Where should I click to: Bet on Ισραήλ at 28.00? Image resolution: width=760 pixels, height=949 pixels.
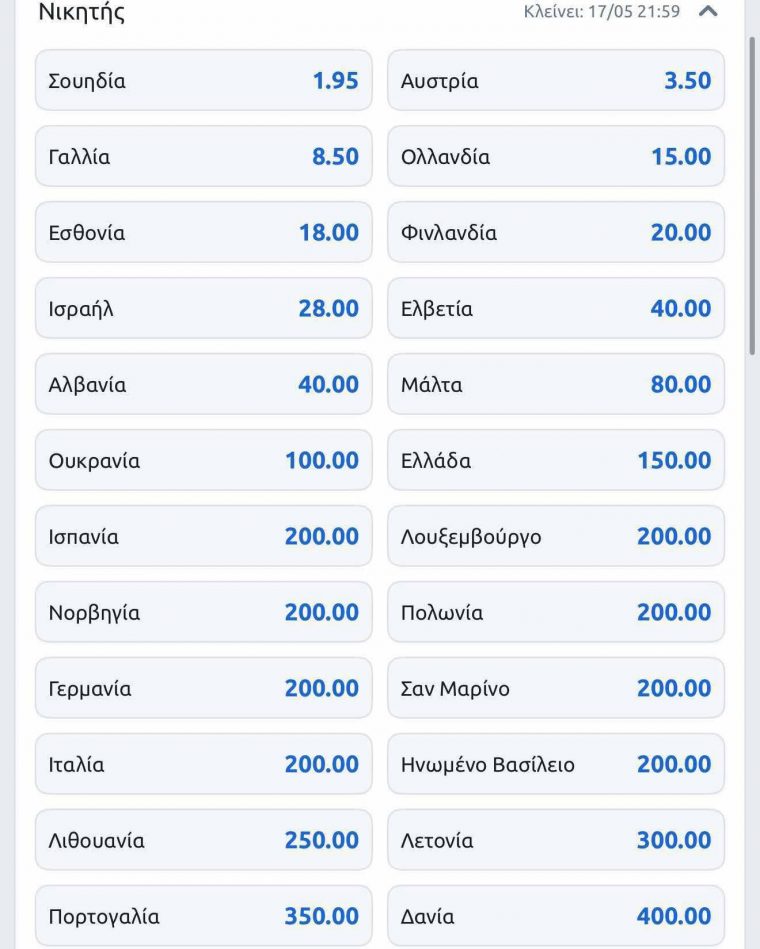(x=204, y=309)
